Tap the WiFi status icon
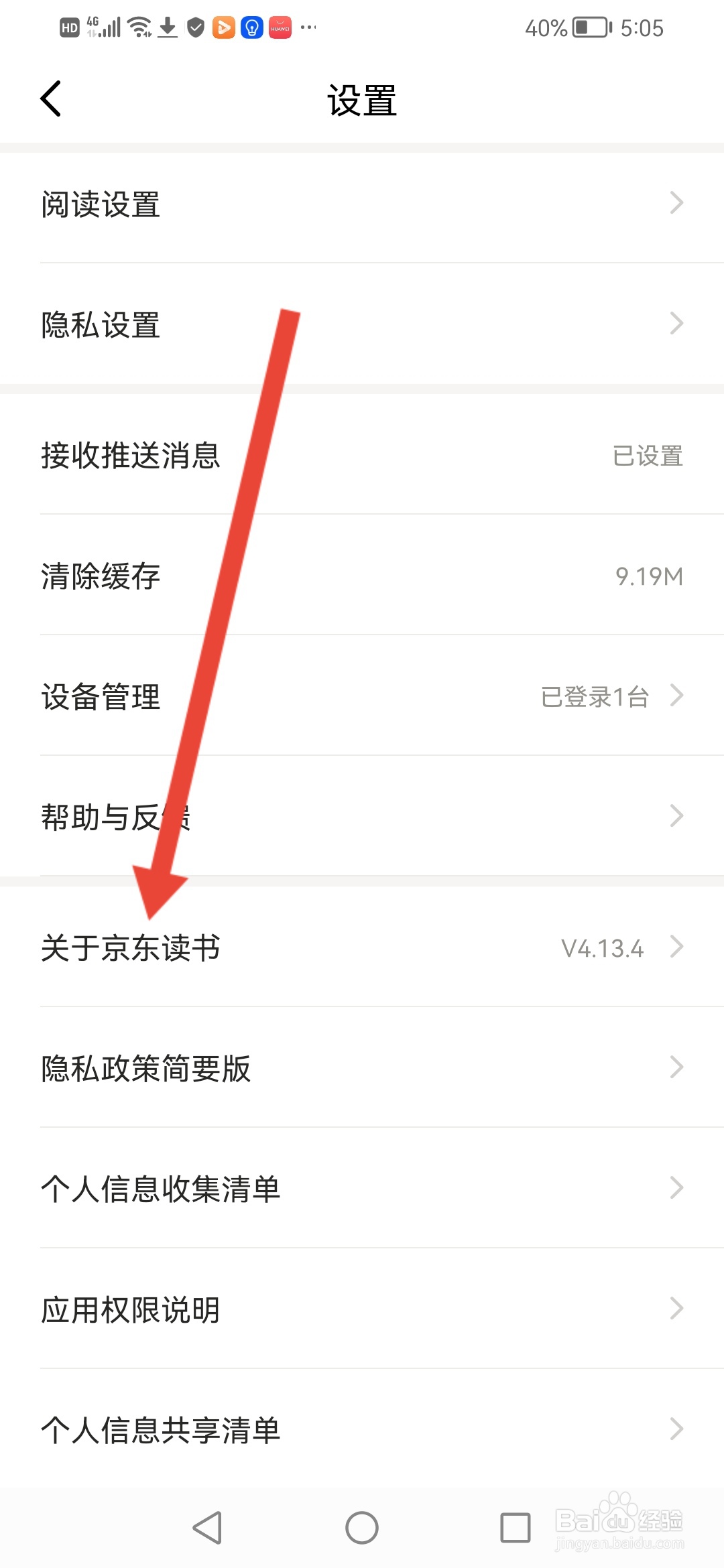 coord(139,27)
